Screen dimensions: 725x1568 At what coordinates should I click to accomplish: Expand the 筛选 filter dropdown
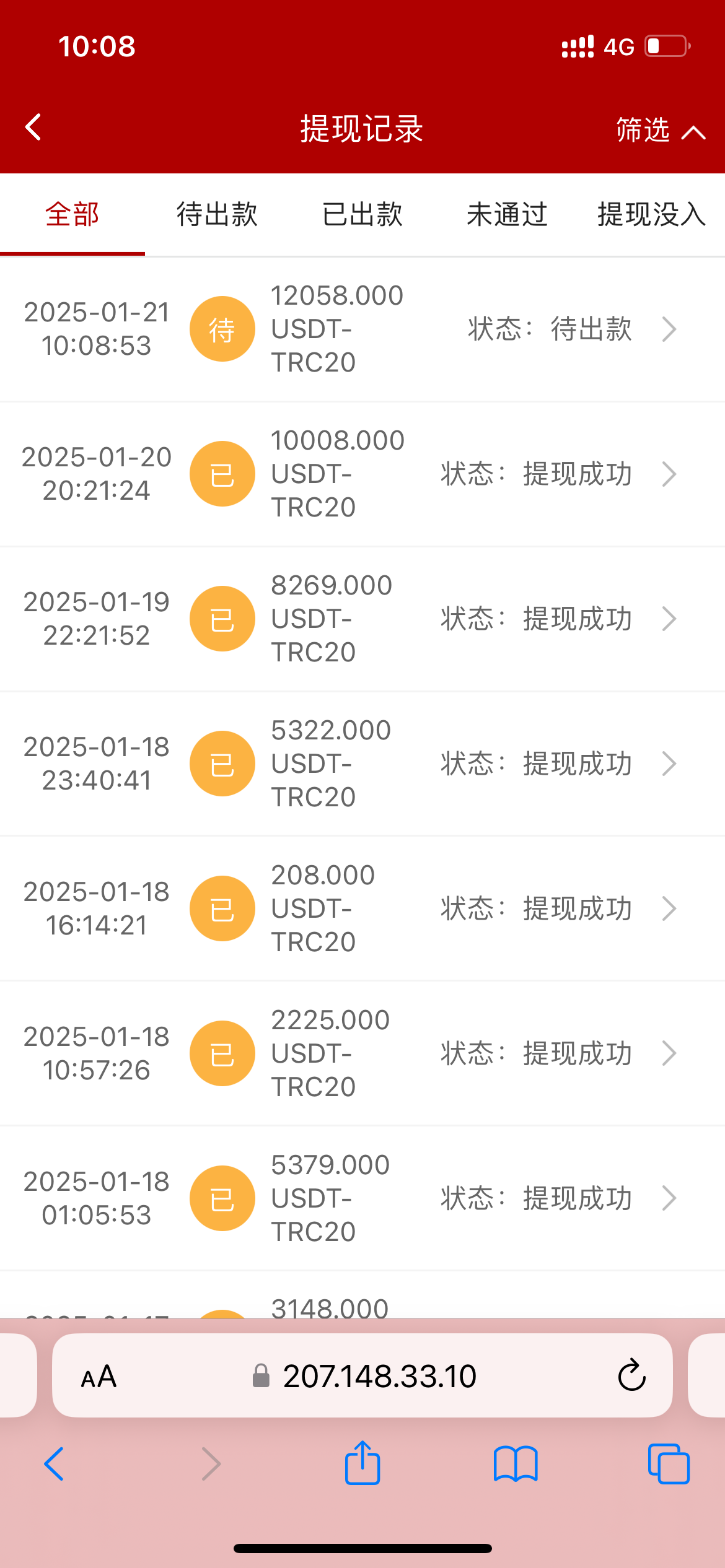point(660,131)
